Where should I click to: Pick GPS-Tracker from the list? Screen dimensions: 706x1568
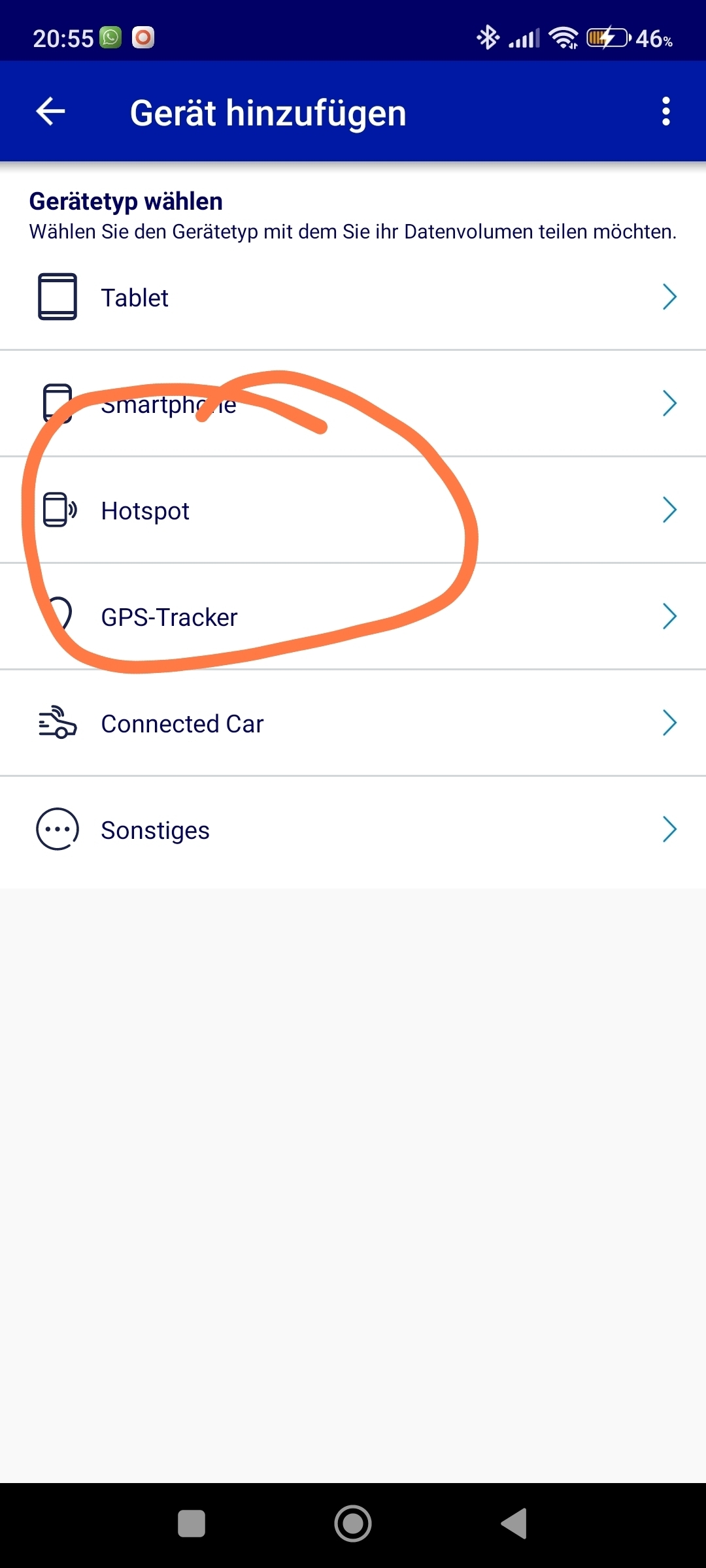coord(353,617)
